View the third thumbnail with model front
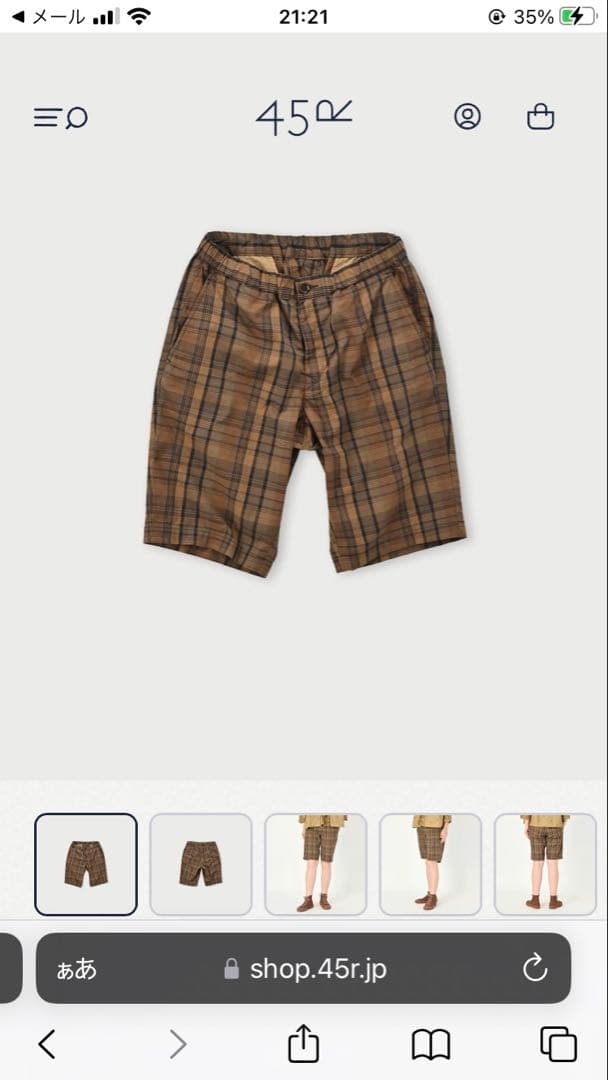 click(x=315, y=864)
